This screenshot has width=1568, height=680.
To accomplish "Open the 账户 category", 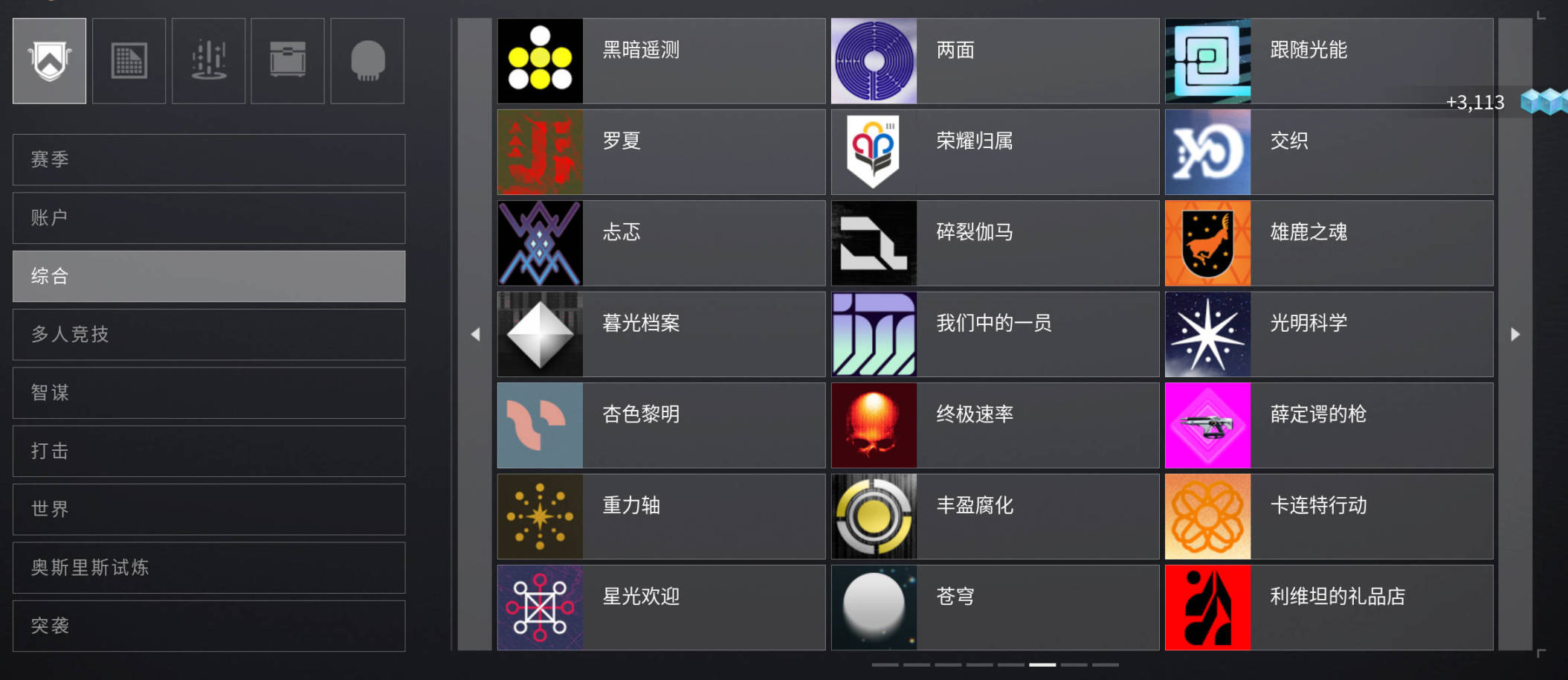I will click(209, 218).
